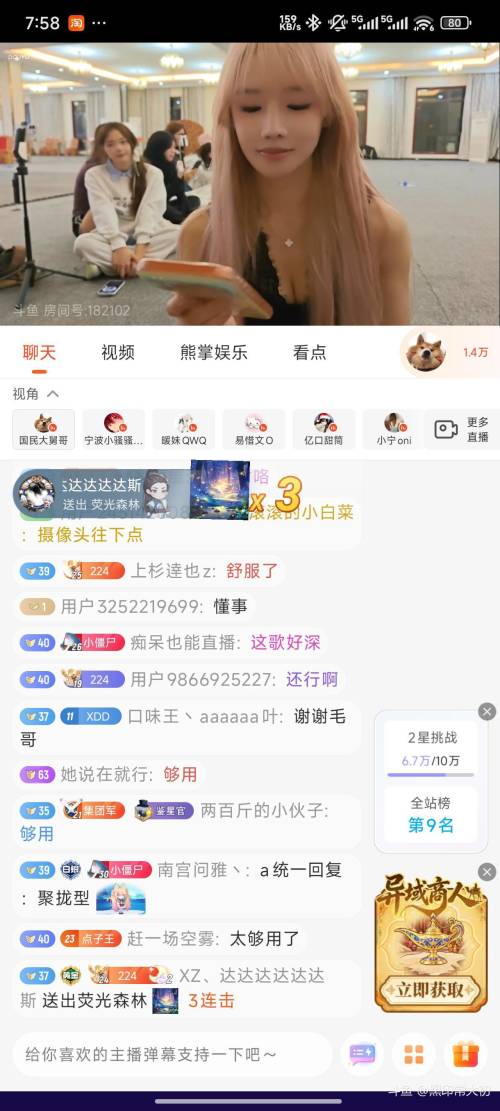Open the 熊掌娱乐 tab
The width and height of the screenshot is (500, 1111).
[x=214, y=352]
